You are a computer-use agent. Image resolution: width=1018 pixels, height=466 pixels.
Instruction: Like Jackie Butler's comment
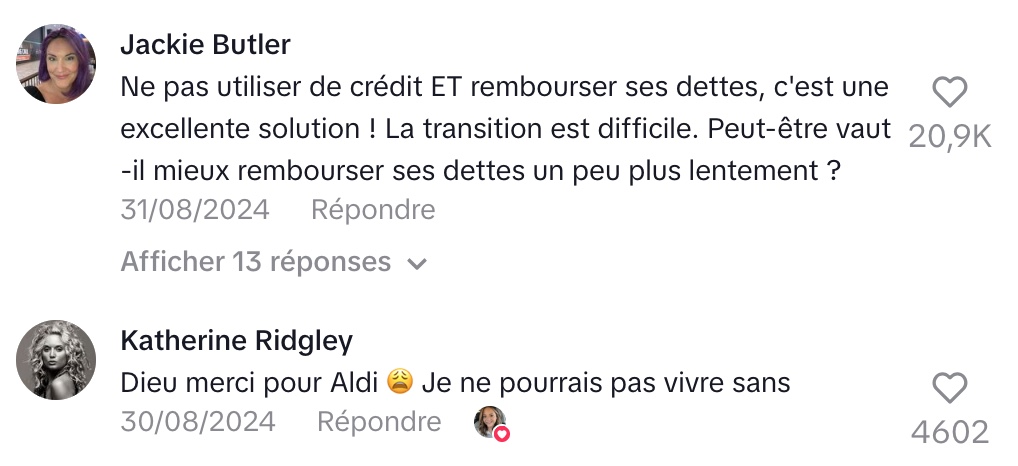tap(949, 93)
